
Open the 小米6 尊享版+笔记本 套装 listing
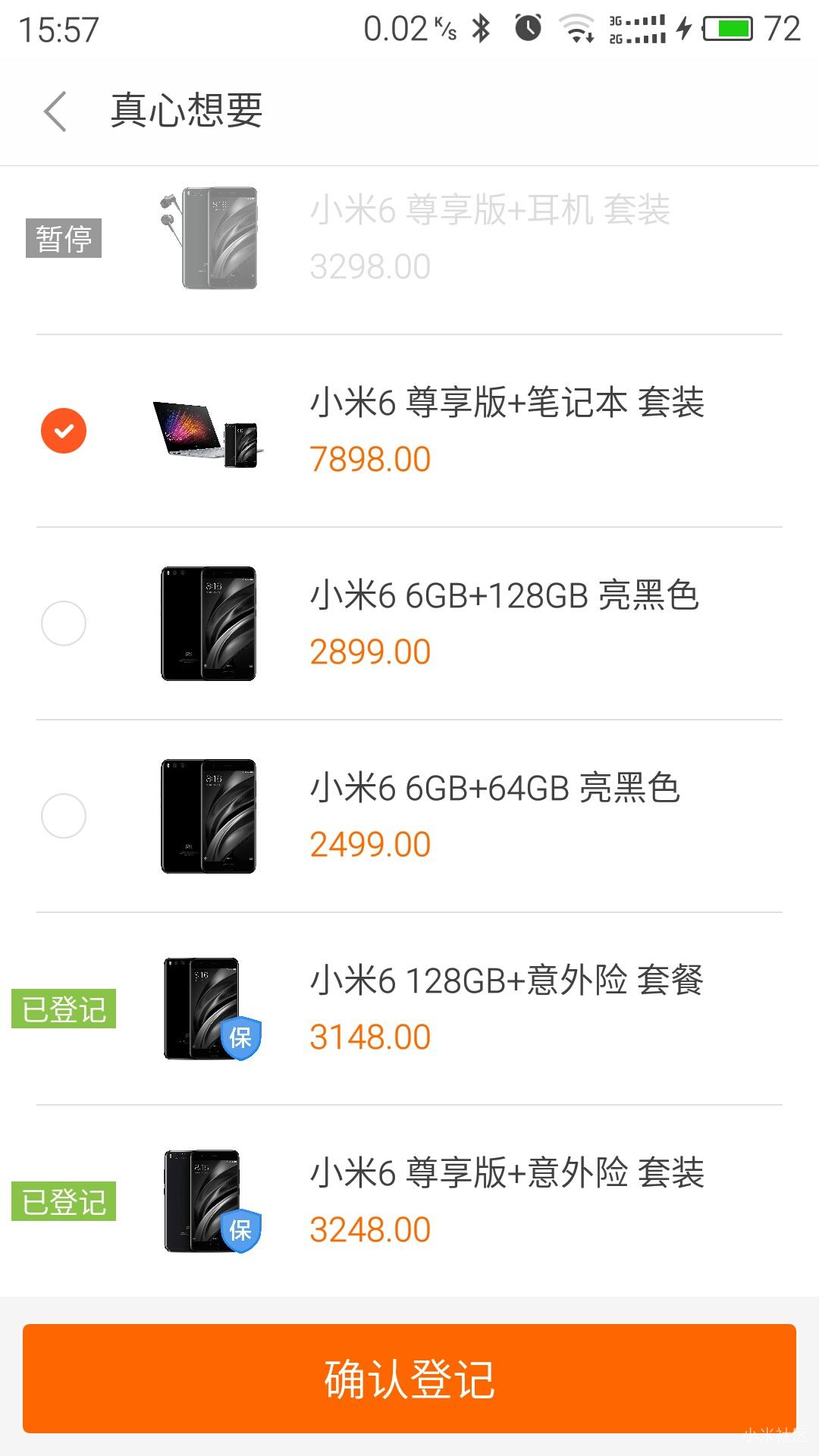[508, 406]
